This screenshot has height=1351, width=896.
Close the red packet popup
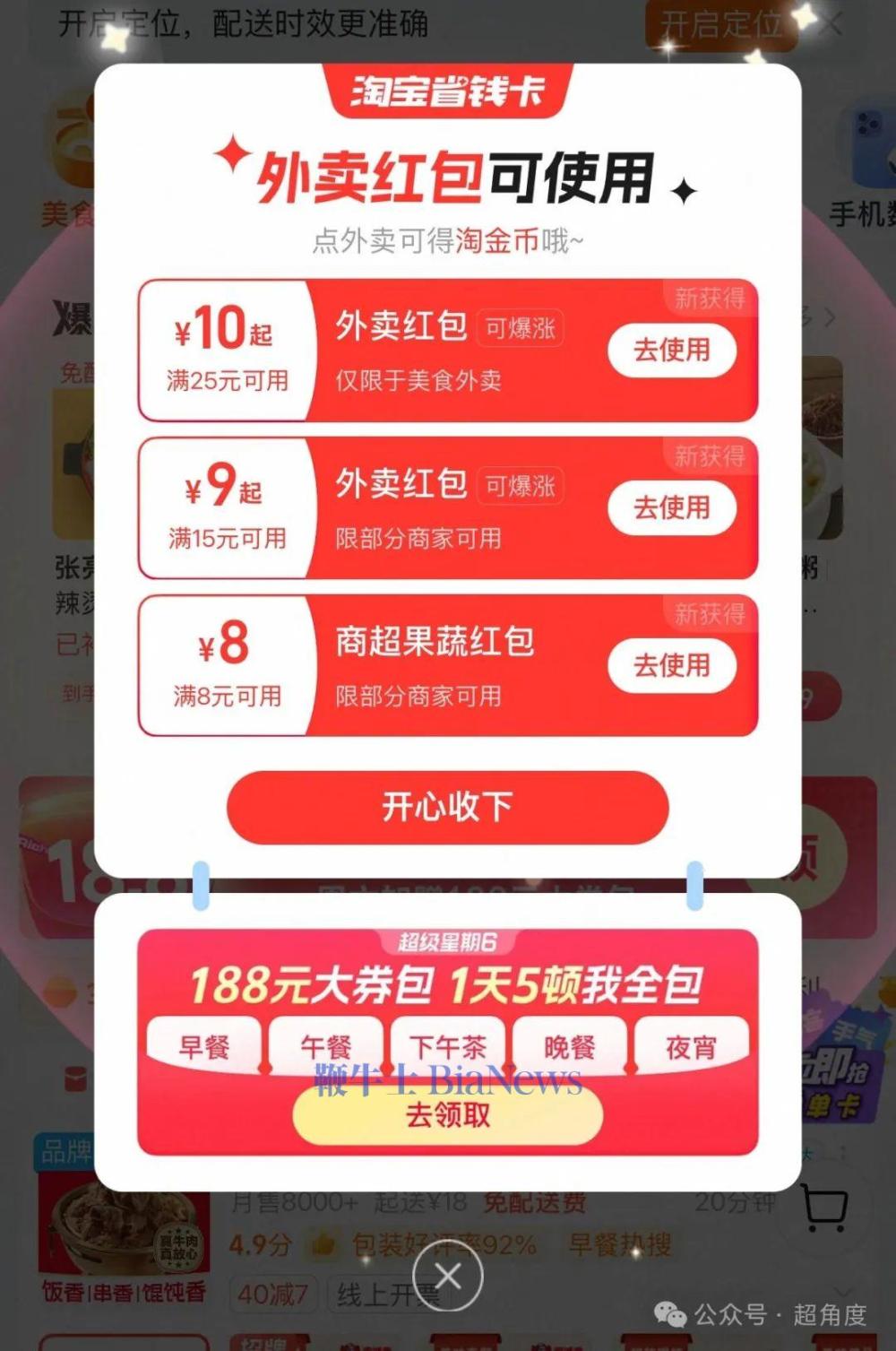pyautogui.click(x=447, y=1276)
